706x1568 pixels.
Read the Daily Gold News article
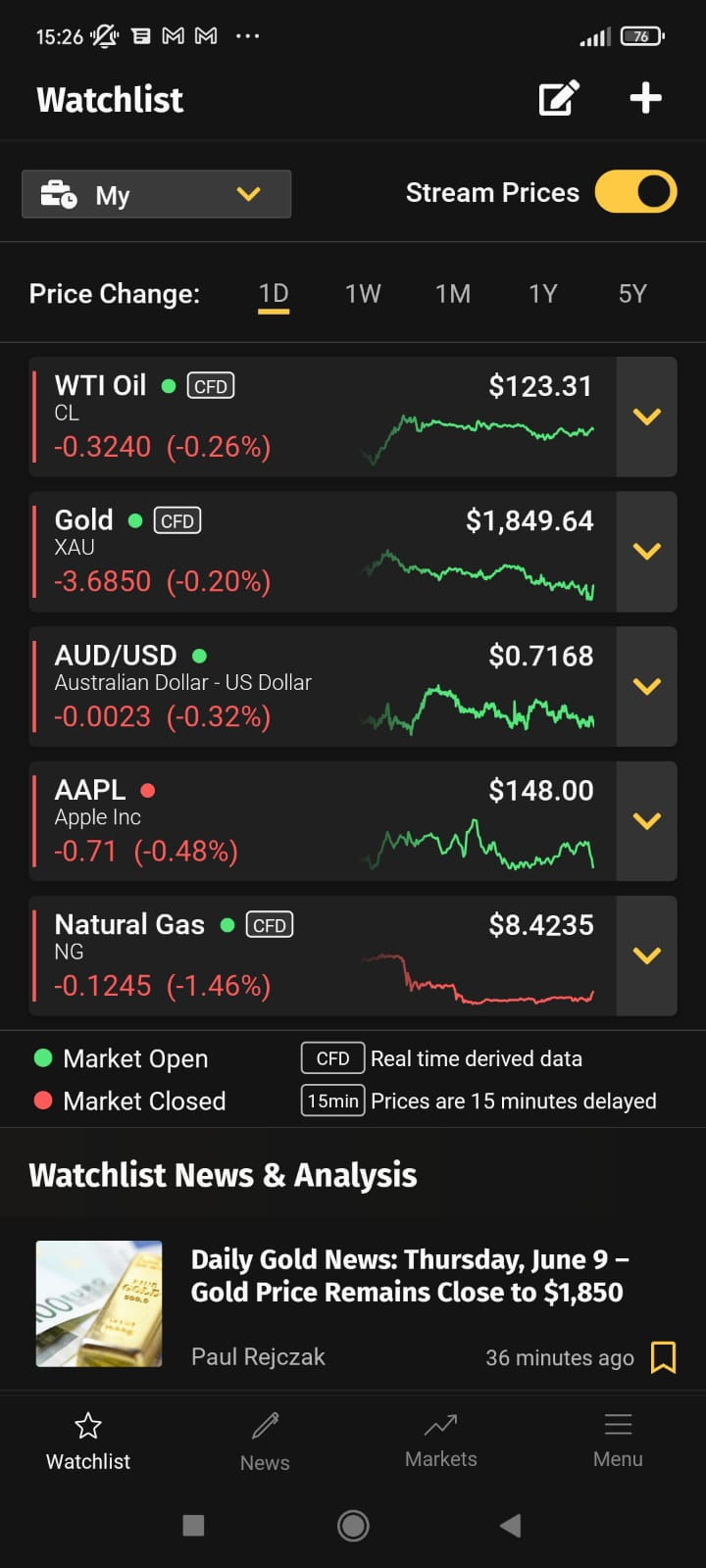[x=407, y=1275]
